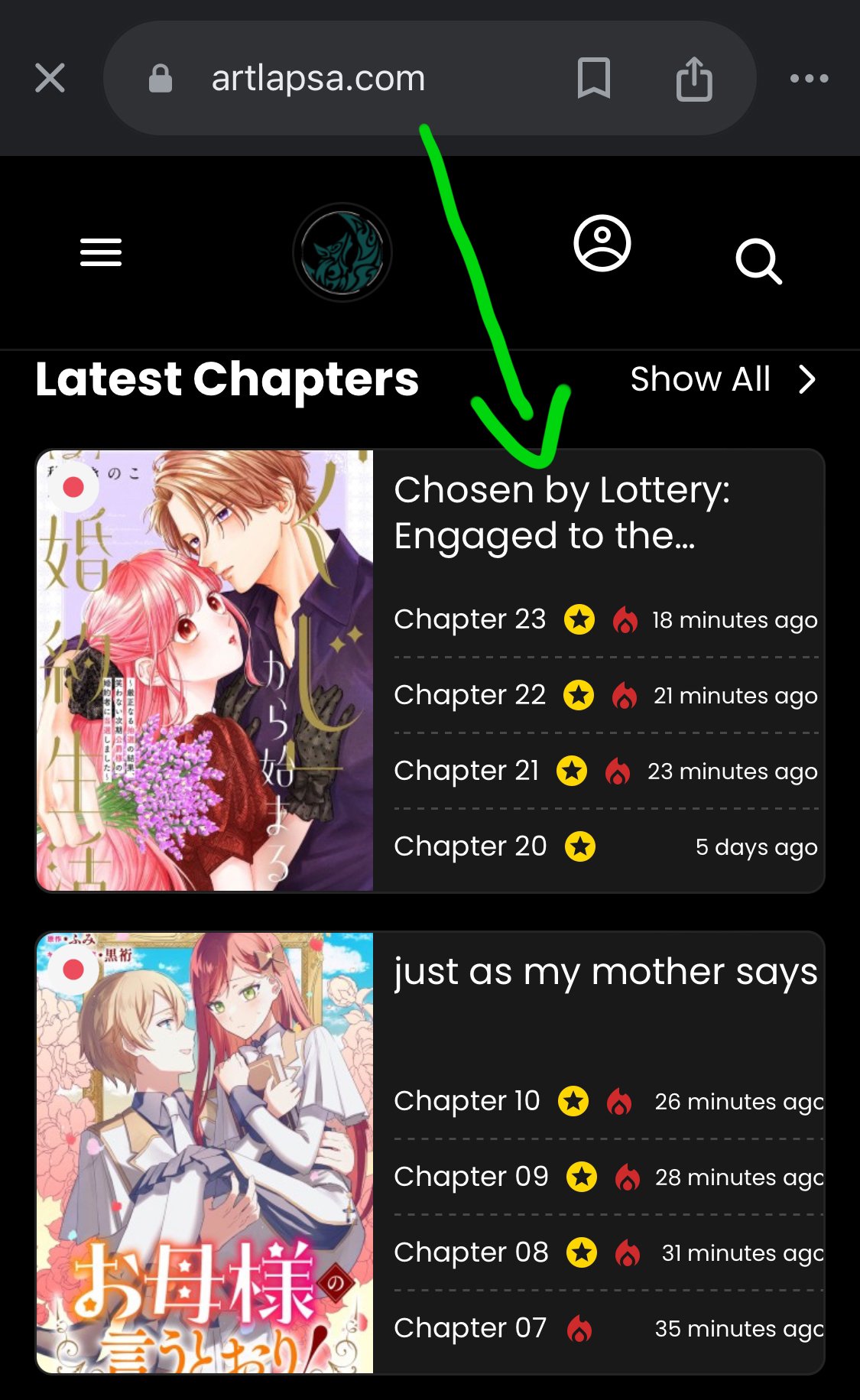The width and height of the screenshot is (860, 1400).
Task: Open the site search
Action: tap(758, 261)
